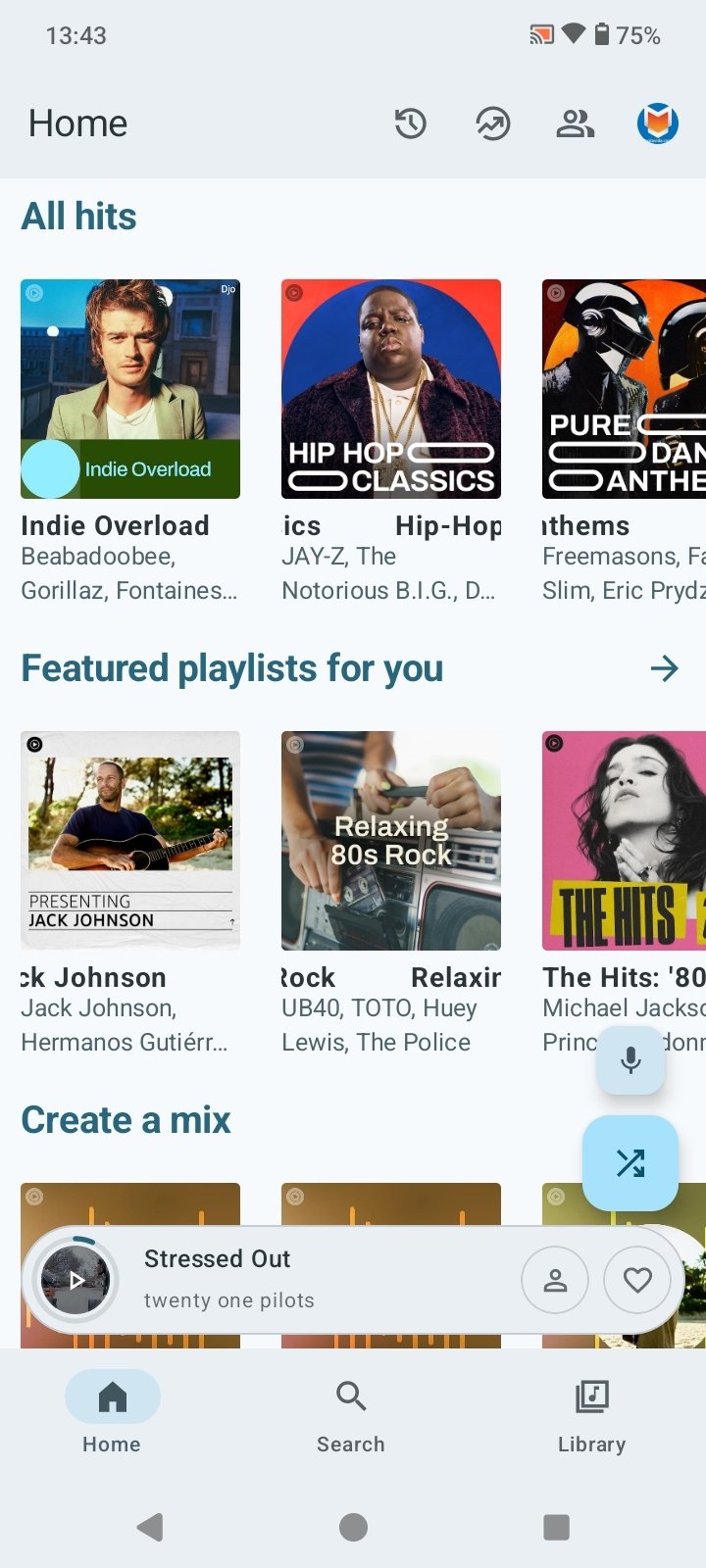Screen dimensions: 706x1568
Task: Open the Pure Dance Anthems playlist
Action: click(x=624, y=389)
